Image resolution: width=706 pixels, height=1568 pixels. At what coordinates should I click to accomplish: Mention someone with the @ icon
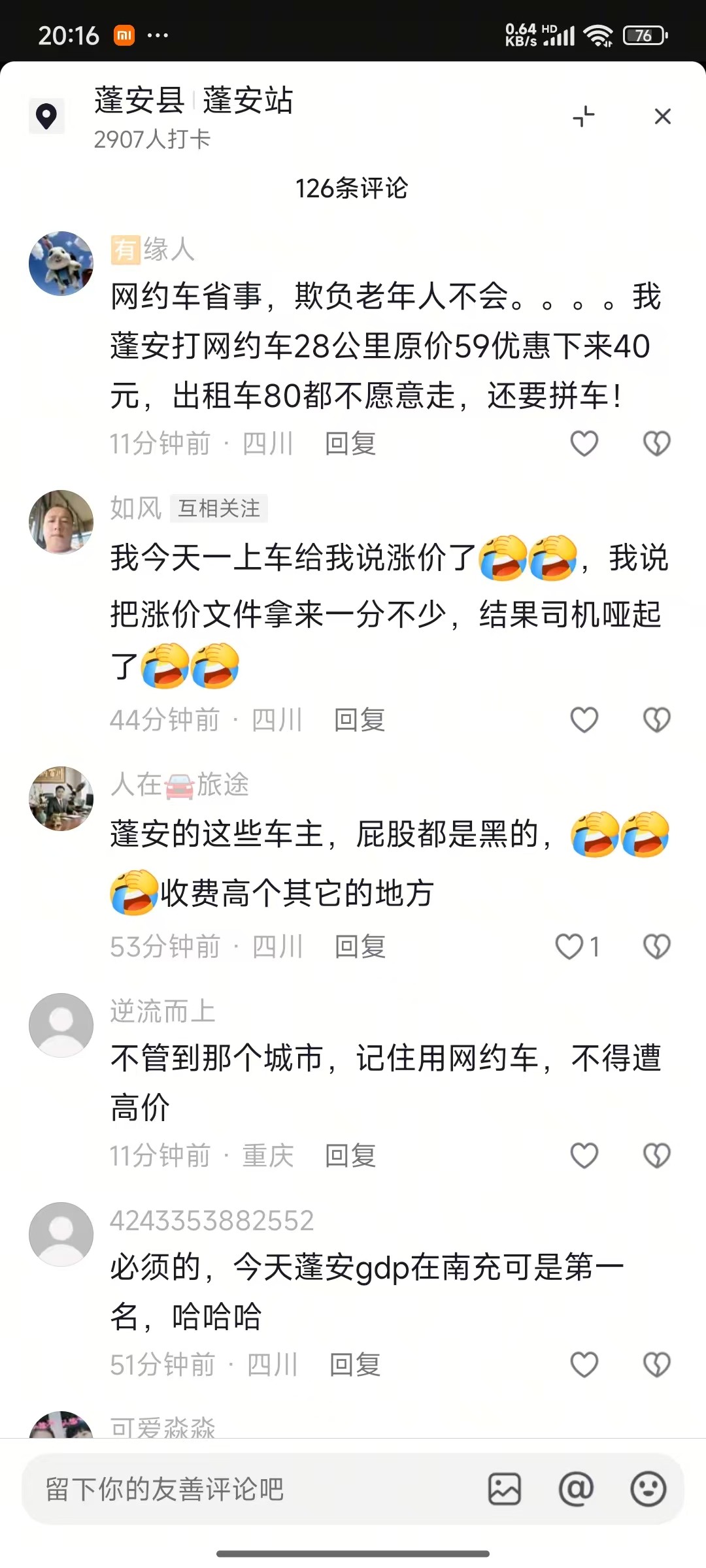point(576,1490)
